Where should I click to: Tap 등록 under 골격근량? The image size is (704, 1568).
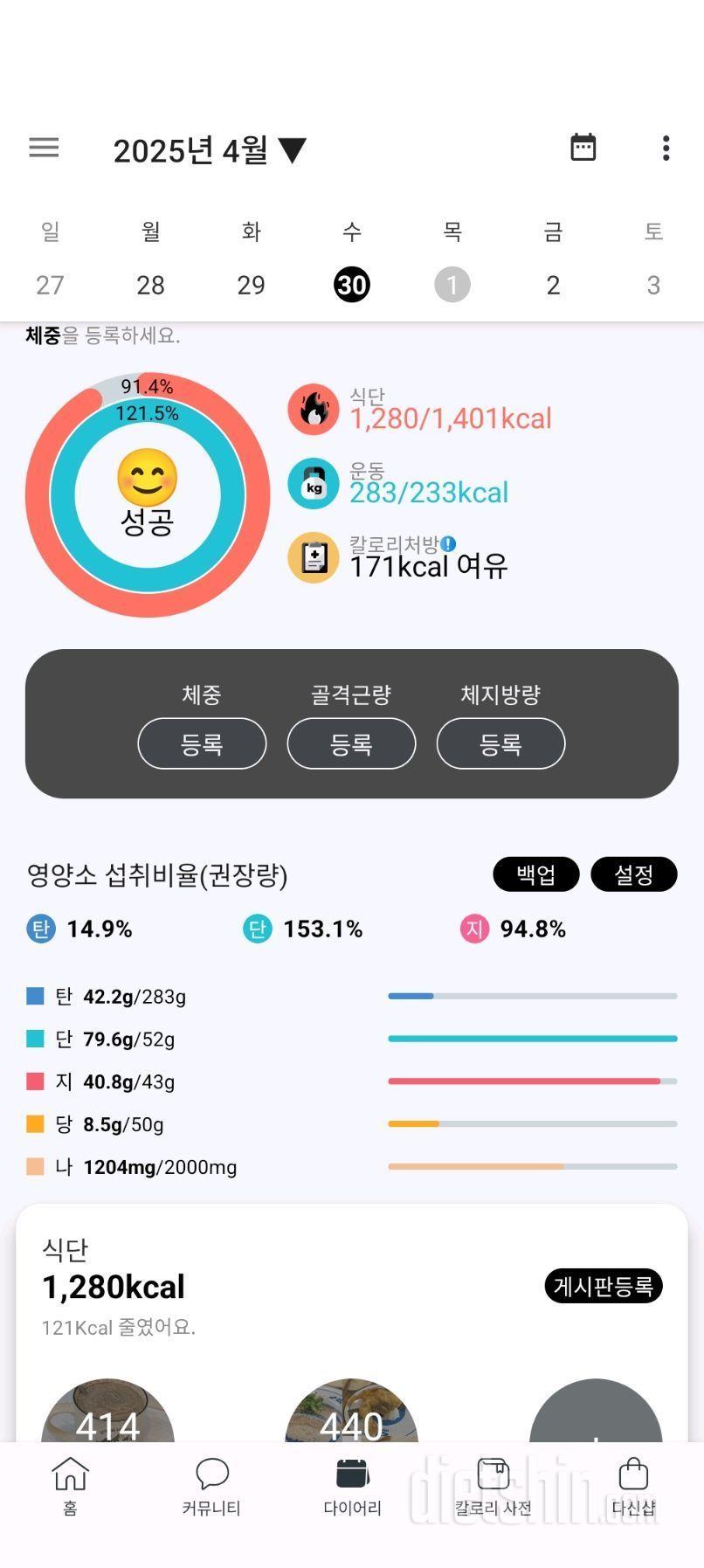351,743
